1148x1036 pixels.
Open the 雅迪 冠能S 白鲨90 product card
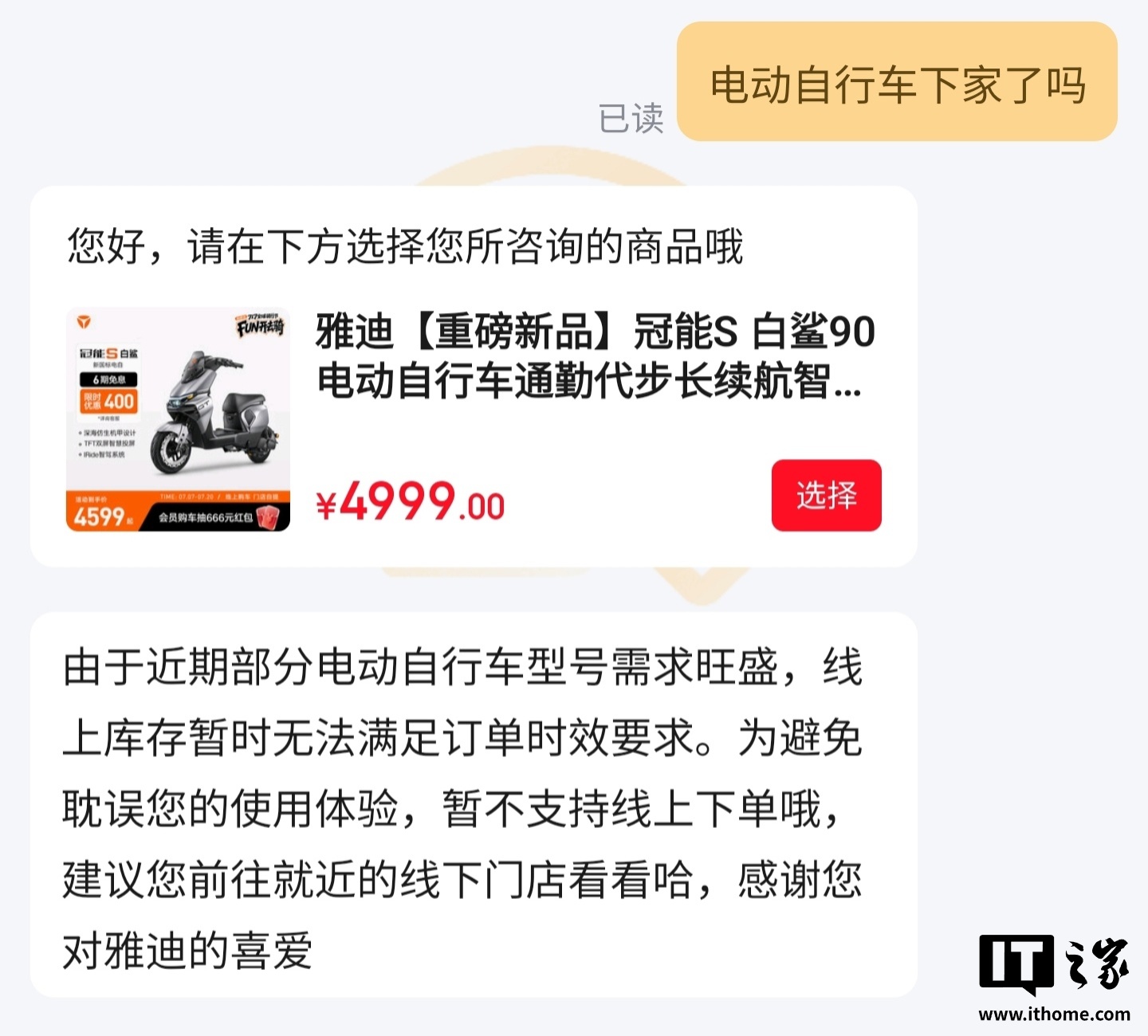[594, 356]
